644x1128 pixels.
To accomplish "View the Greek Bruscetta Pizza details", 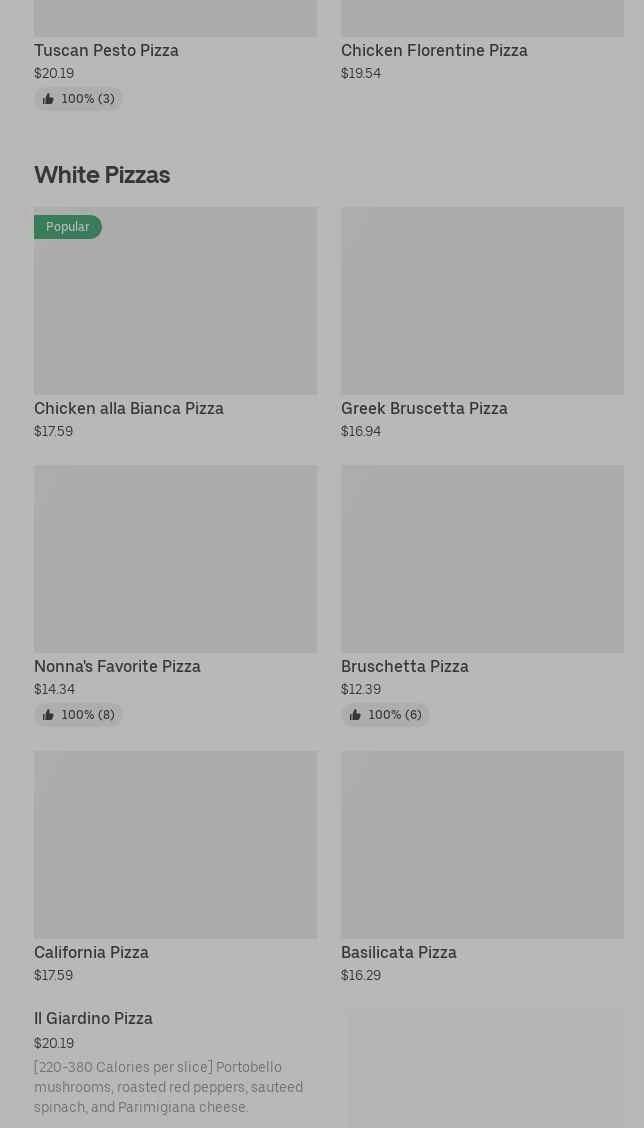I will [x=482, y=300].
